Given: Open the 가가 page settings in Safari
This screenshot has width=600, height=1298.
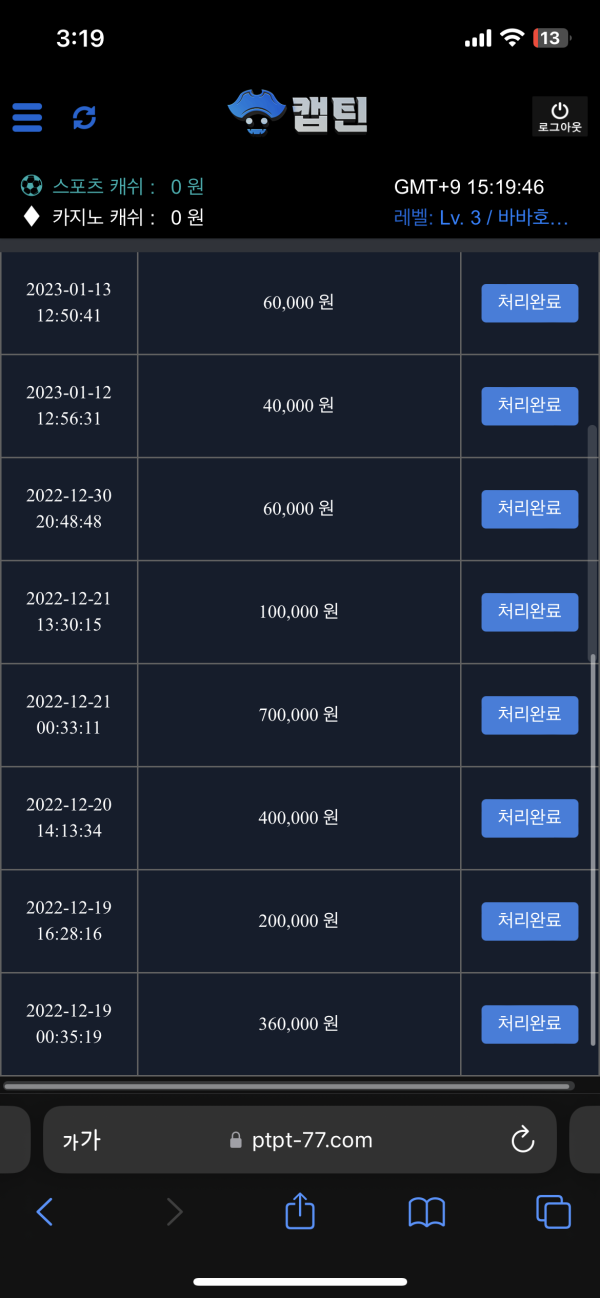Looking at the screenshot, I should pos(82,1140).
